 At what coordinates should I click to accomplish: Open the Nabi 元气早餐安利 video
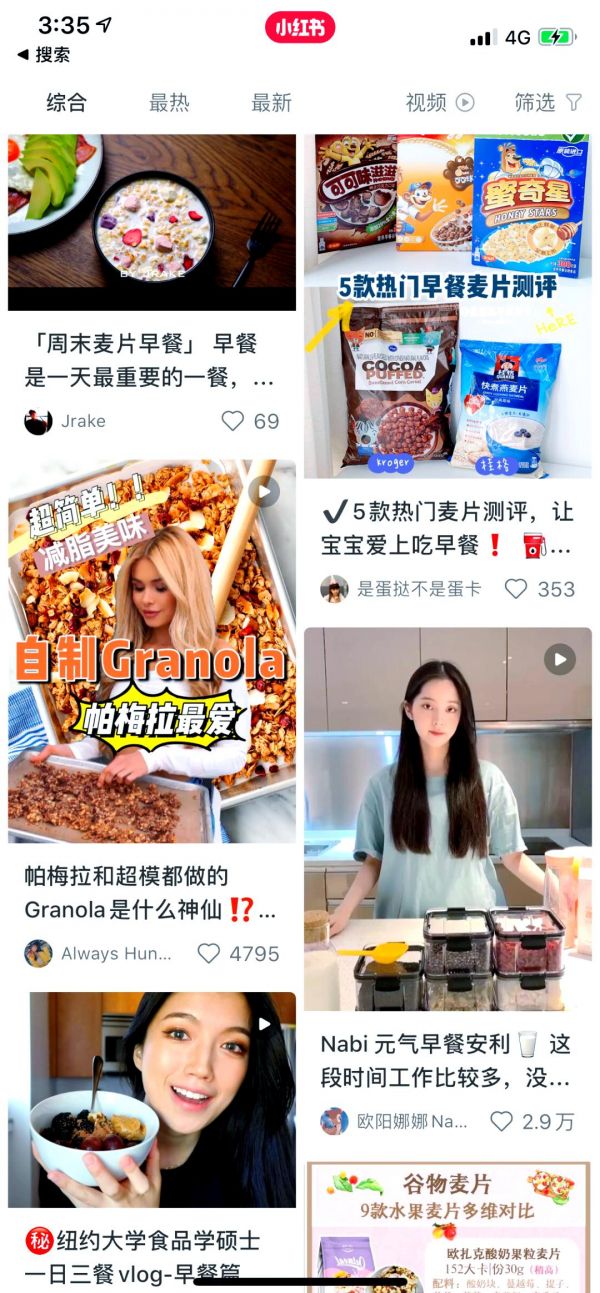click(447, 820)
